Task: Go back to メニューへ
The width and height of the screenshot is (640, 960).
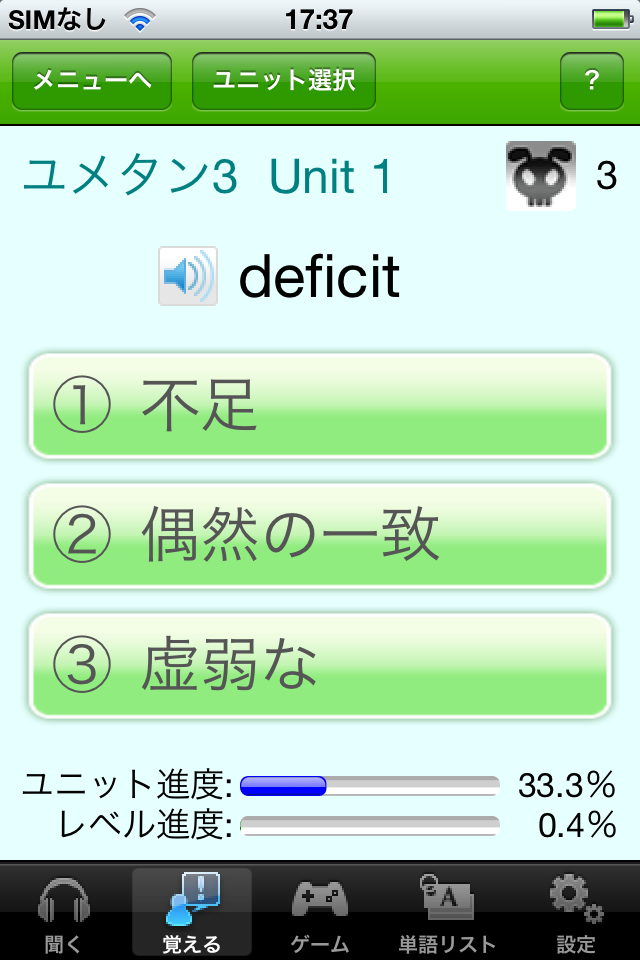Action: point(92,81)
